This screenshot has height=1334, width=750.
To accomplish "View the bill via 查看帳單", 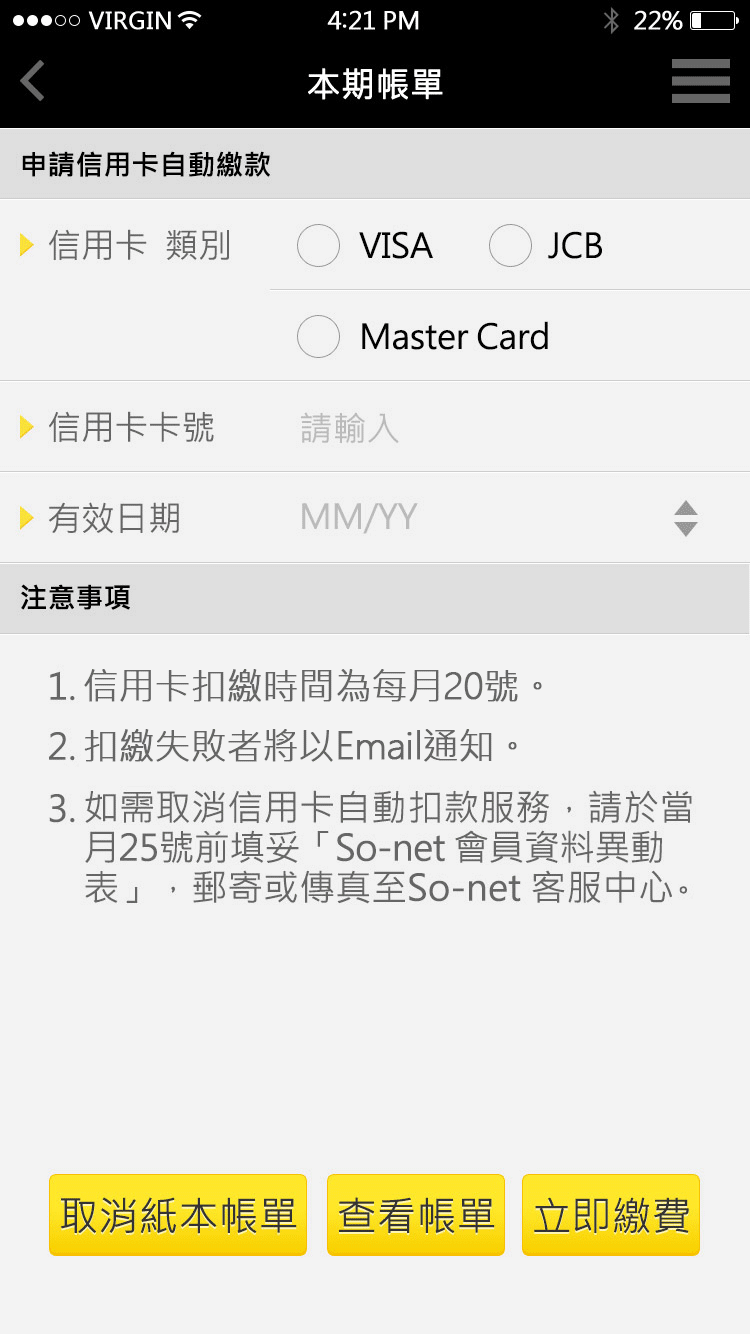I will point(416,1215).
